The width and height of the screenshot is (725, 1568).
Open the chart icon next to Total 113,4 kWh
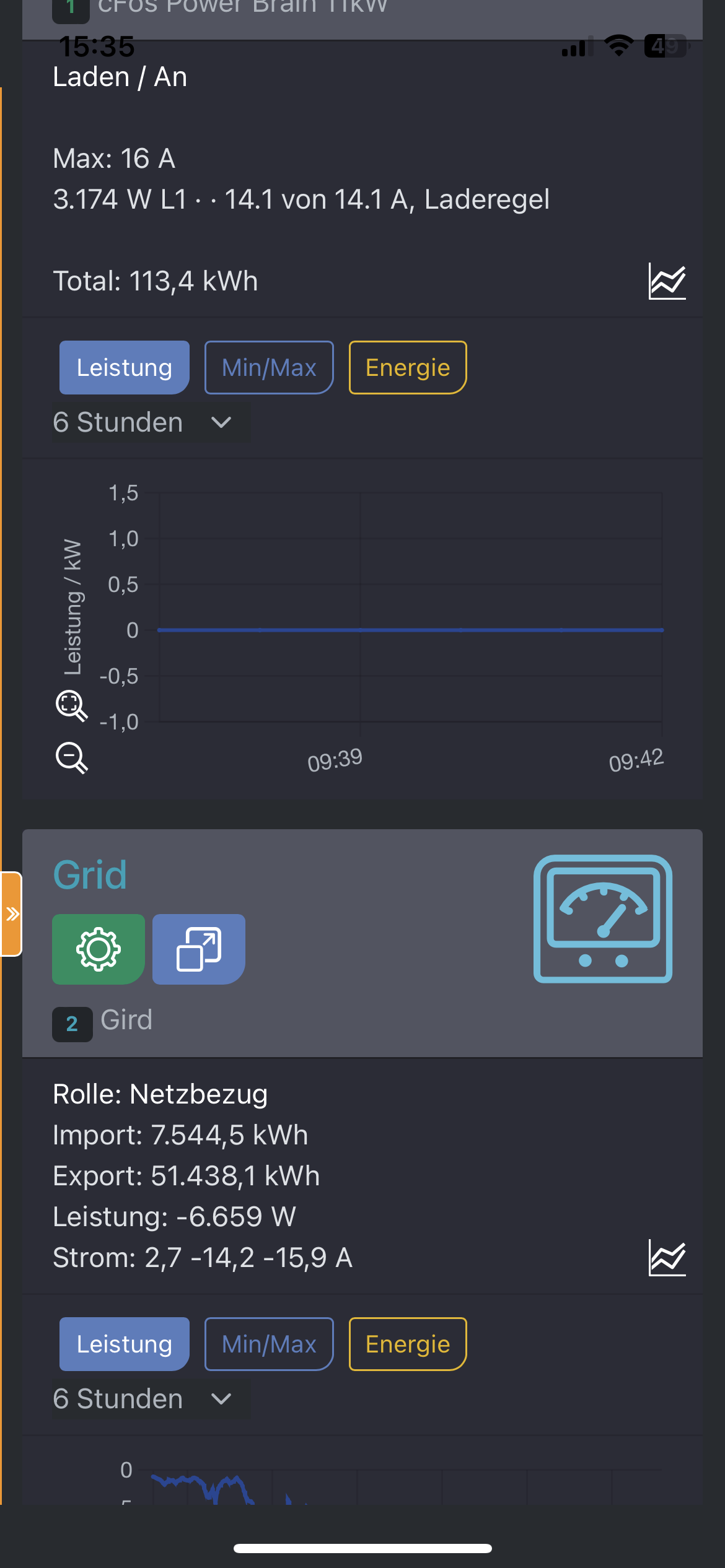point(667,281)
